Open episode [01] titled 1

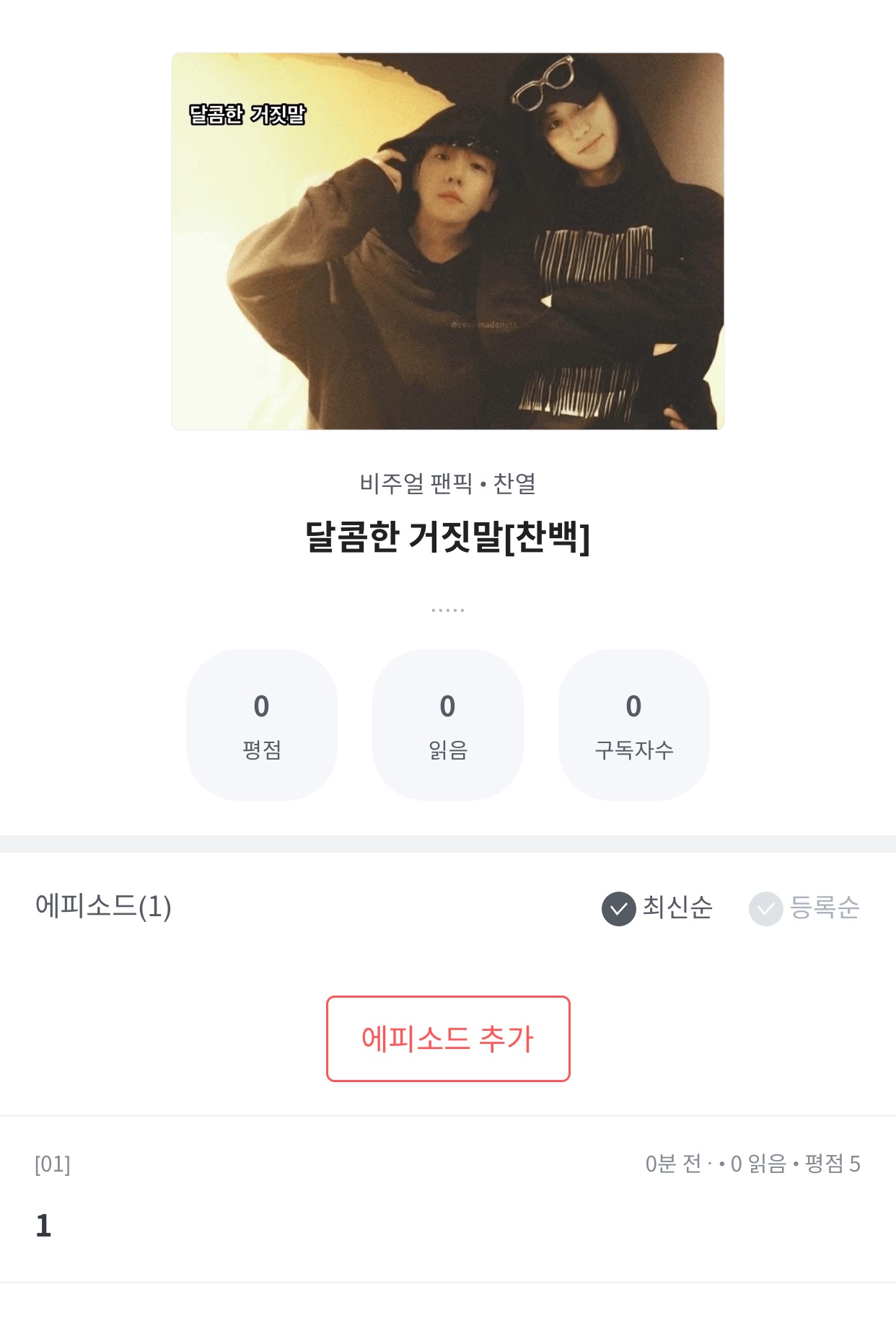point(447,1198)
